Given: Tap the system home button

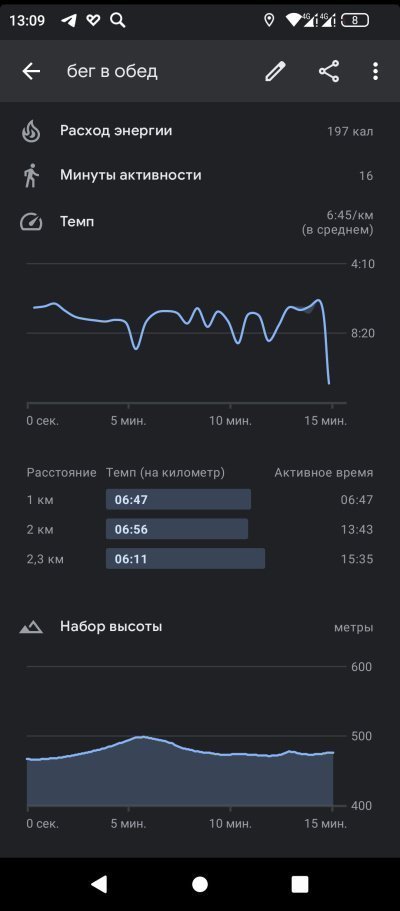Looking at the screenshot, I should (x=200, y=884).
